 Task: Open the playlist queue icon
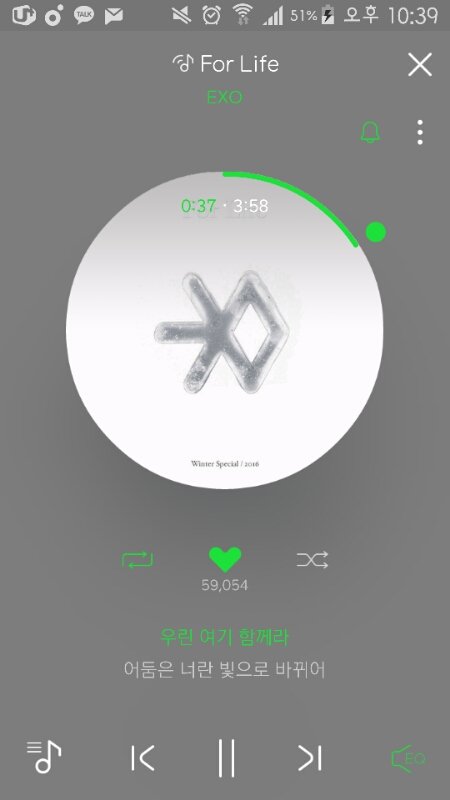click(x=44, y=757)
